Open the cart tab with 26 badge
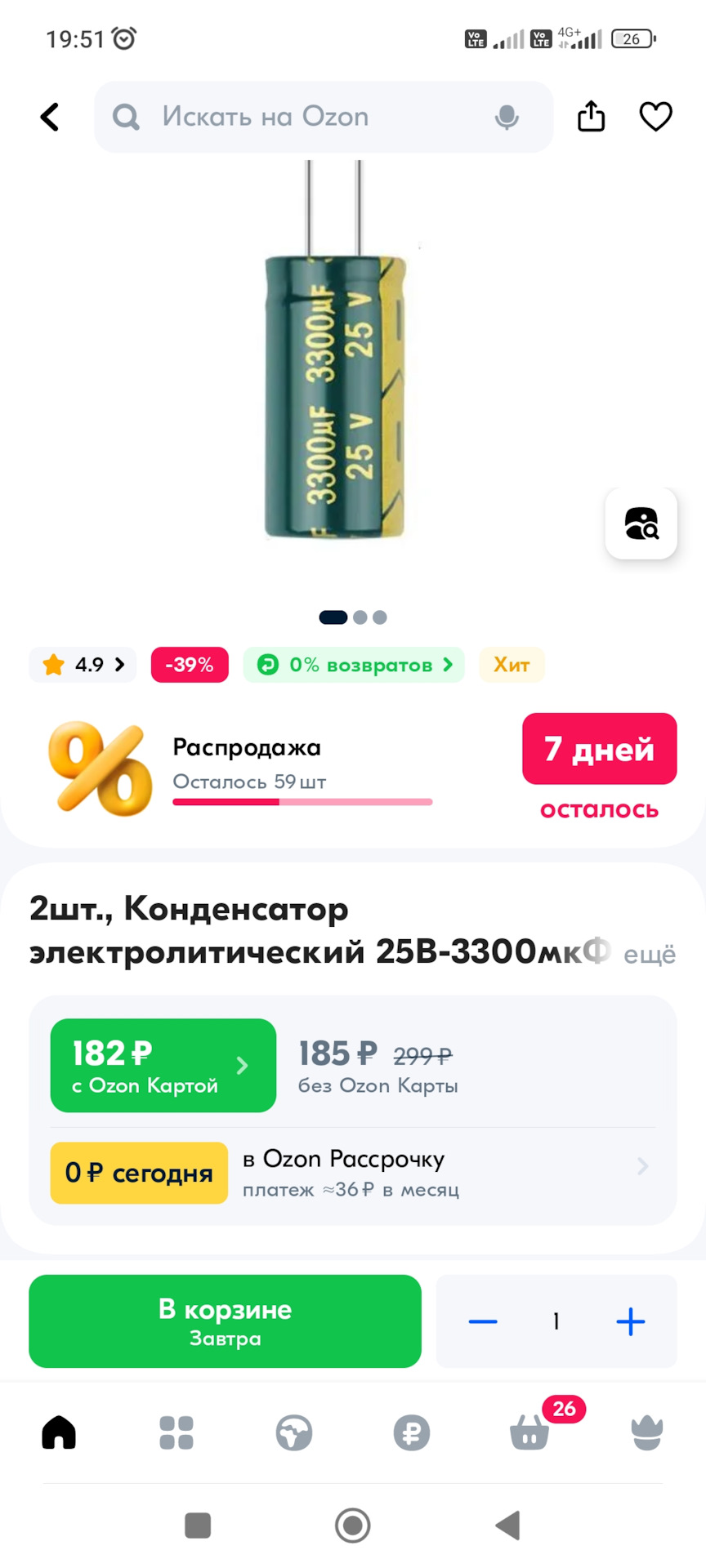The width and height of the screenshot is (706, 1568). click(x=531, y=1431)
